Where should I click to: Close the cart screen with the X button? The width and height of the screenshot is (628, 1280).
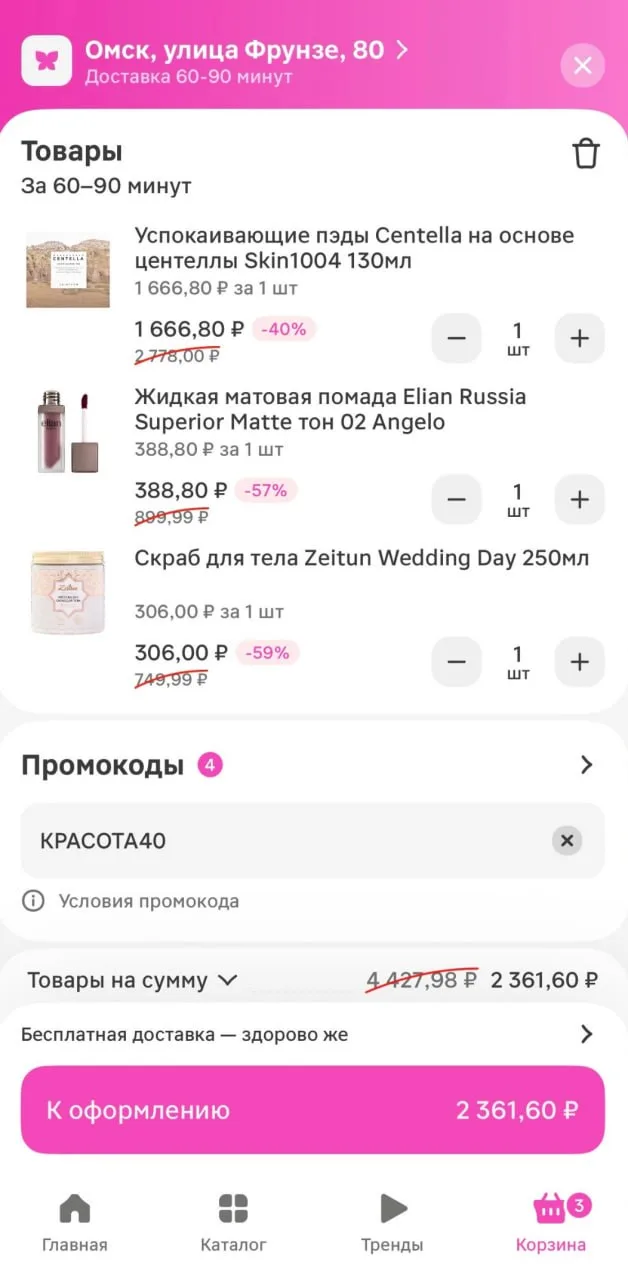[583, 66]
